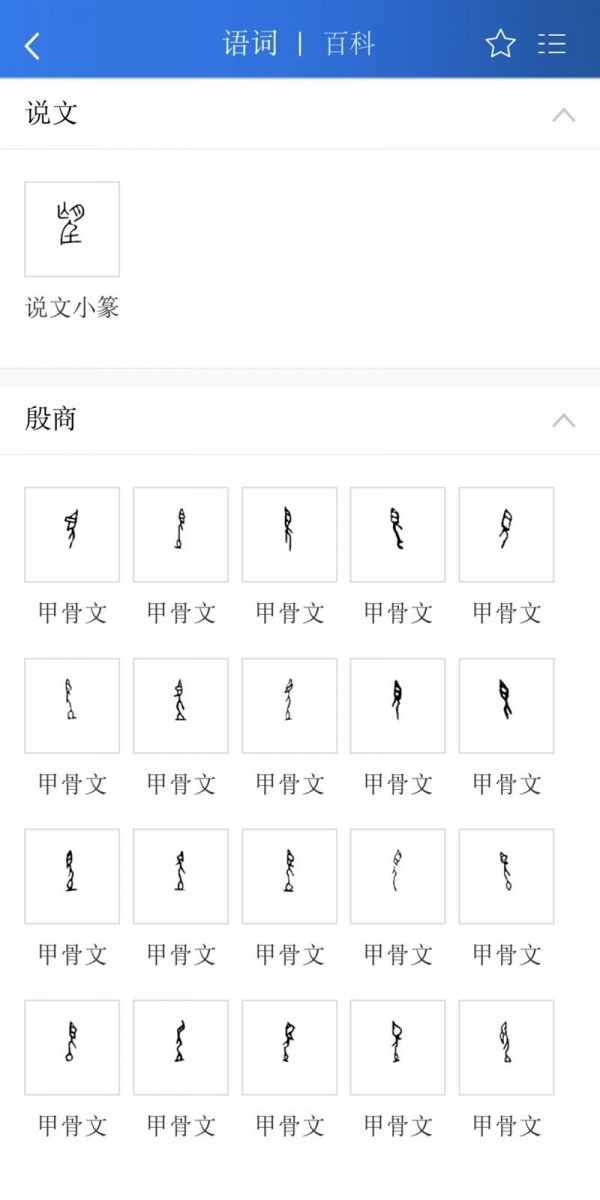
Task: Collapse the 殷商 section
Action: [563, 420]
